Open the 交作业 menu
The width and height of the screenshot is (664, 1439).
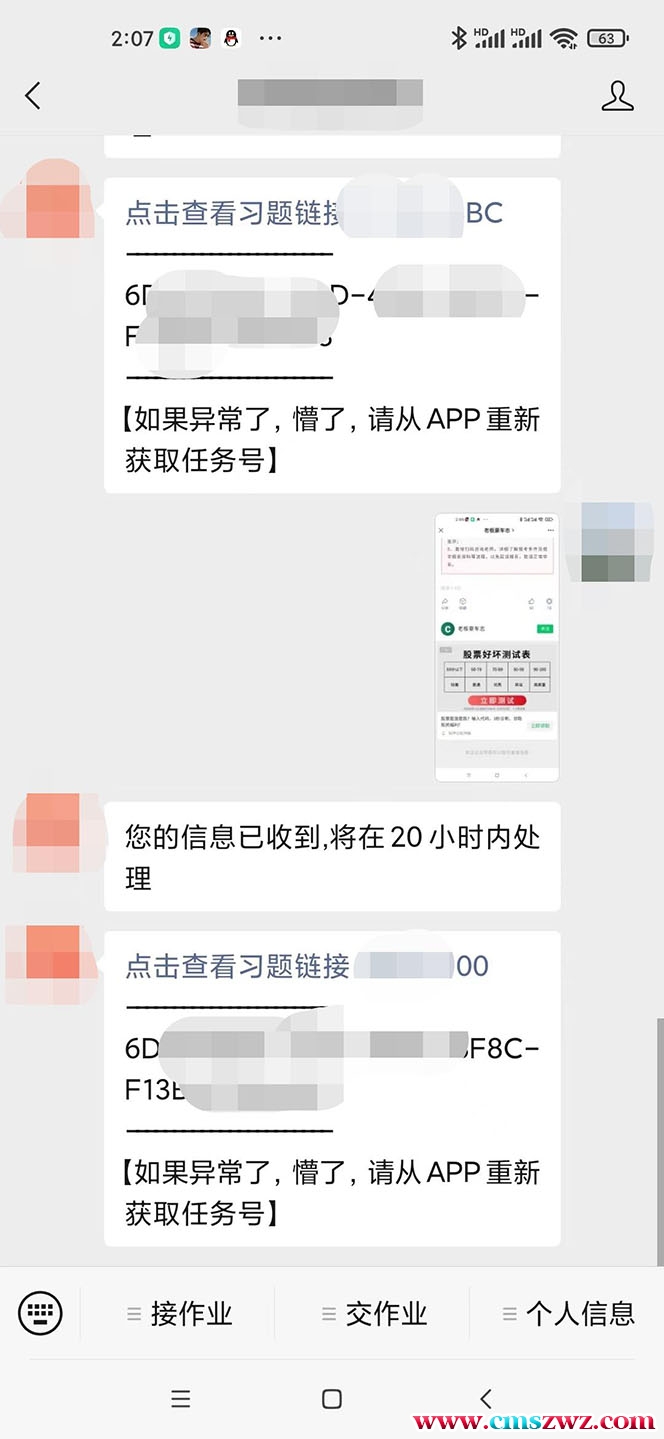tap(373, 1313)
